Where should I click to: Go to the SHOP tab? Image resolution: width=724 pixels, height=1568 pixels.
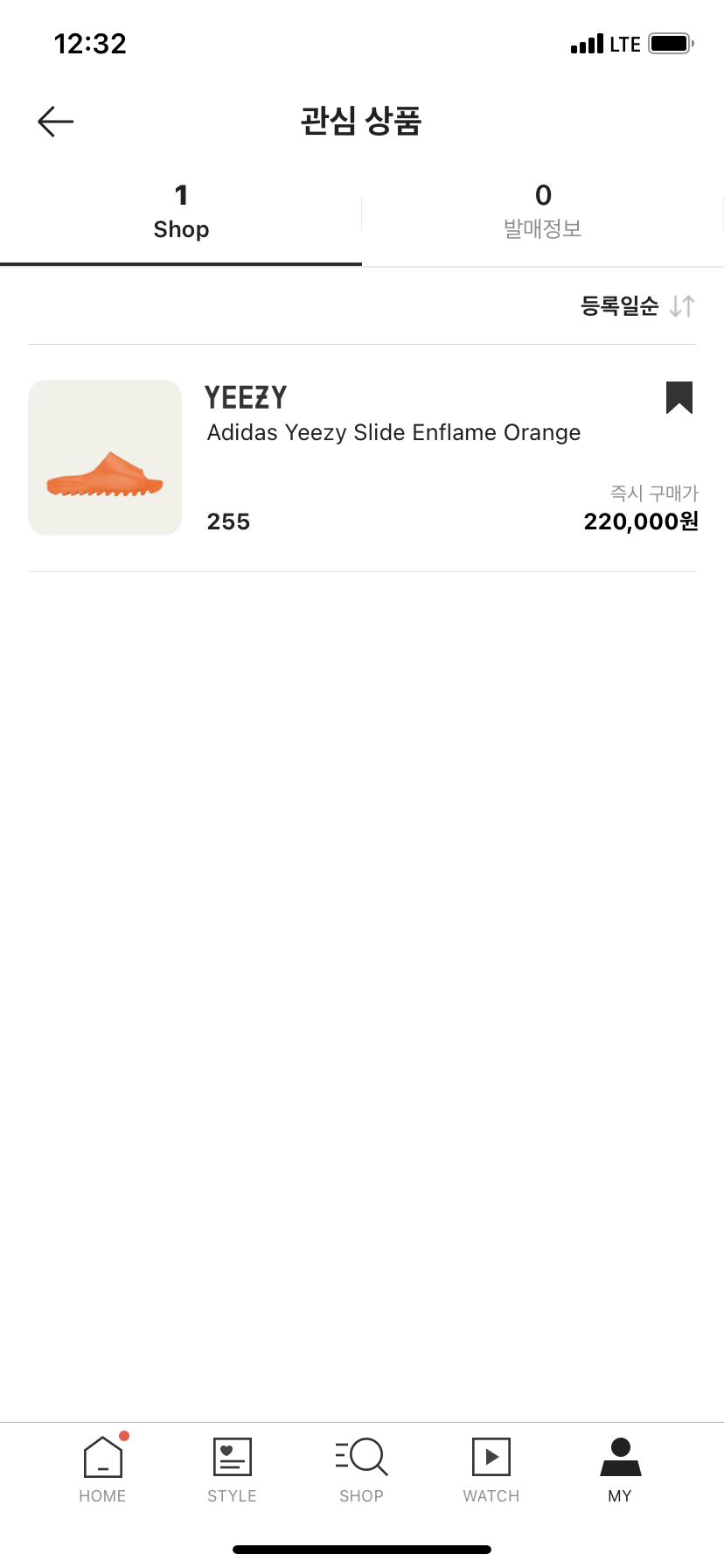point(361,1470)
